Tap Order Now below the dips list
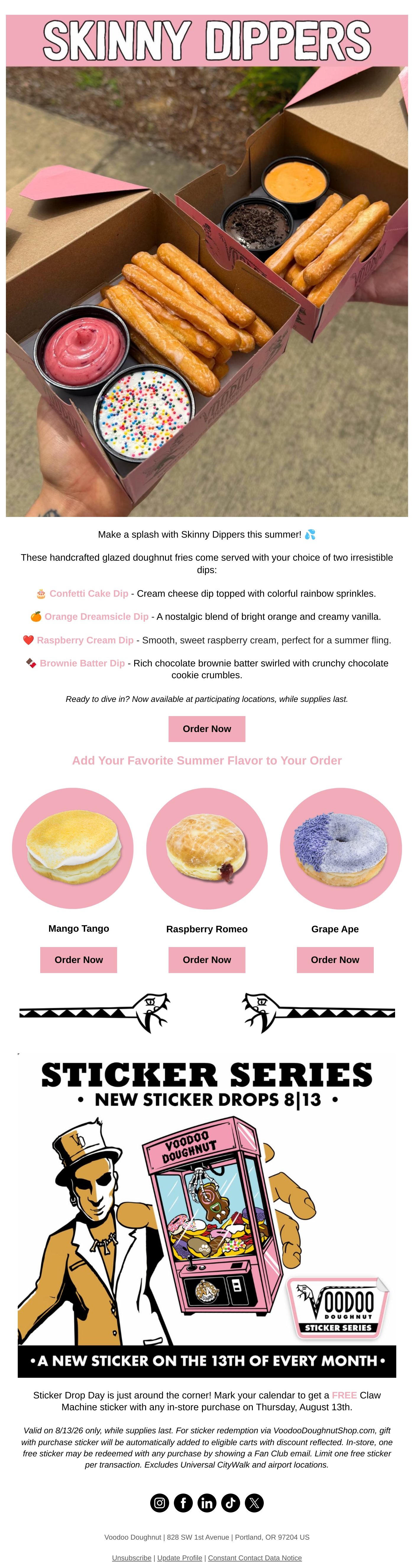The image size is (414, 1568). [207, 728]
